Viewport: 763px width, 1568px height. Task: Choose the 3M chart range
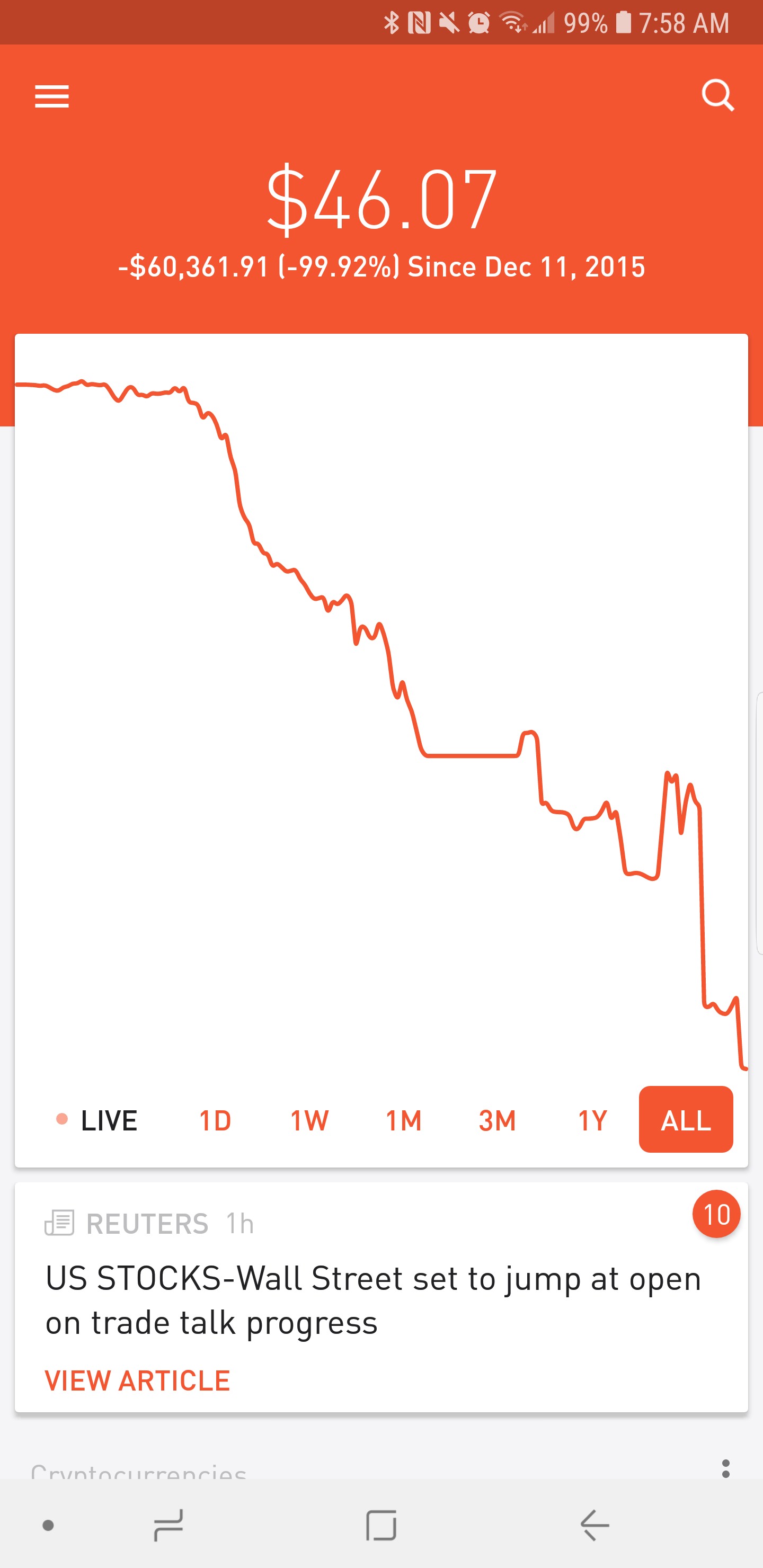click(498, 1120)
